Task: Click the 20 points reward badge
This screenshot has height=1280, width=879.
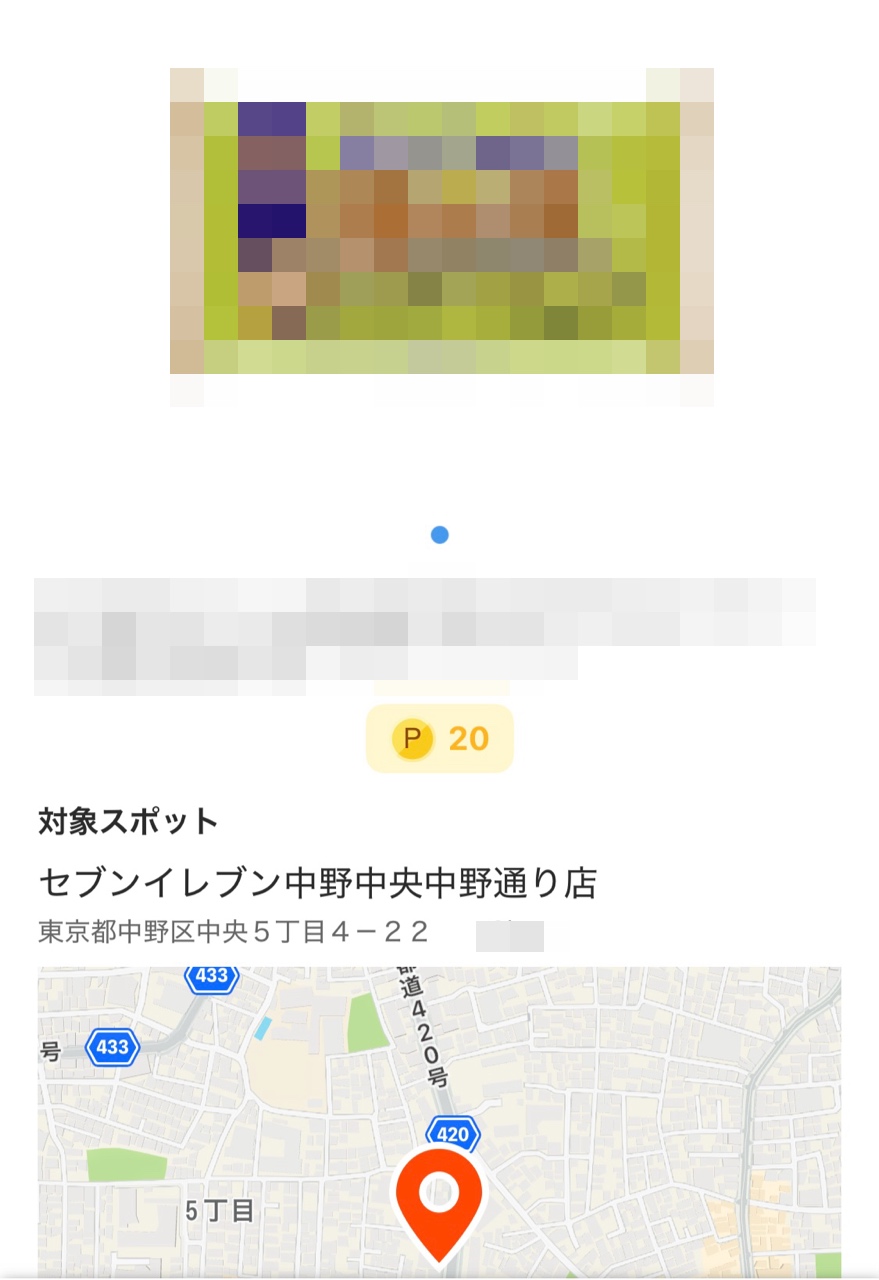Action: (x=440, y=739)
